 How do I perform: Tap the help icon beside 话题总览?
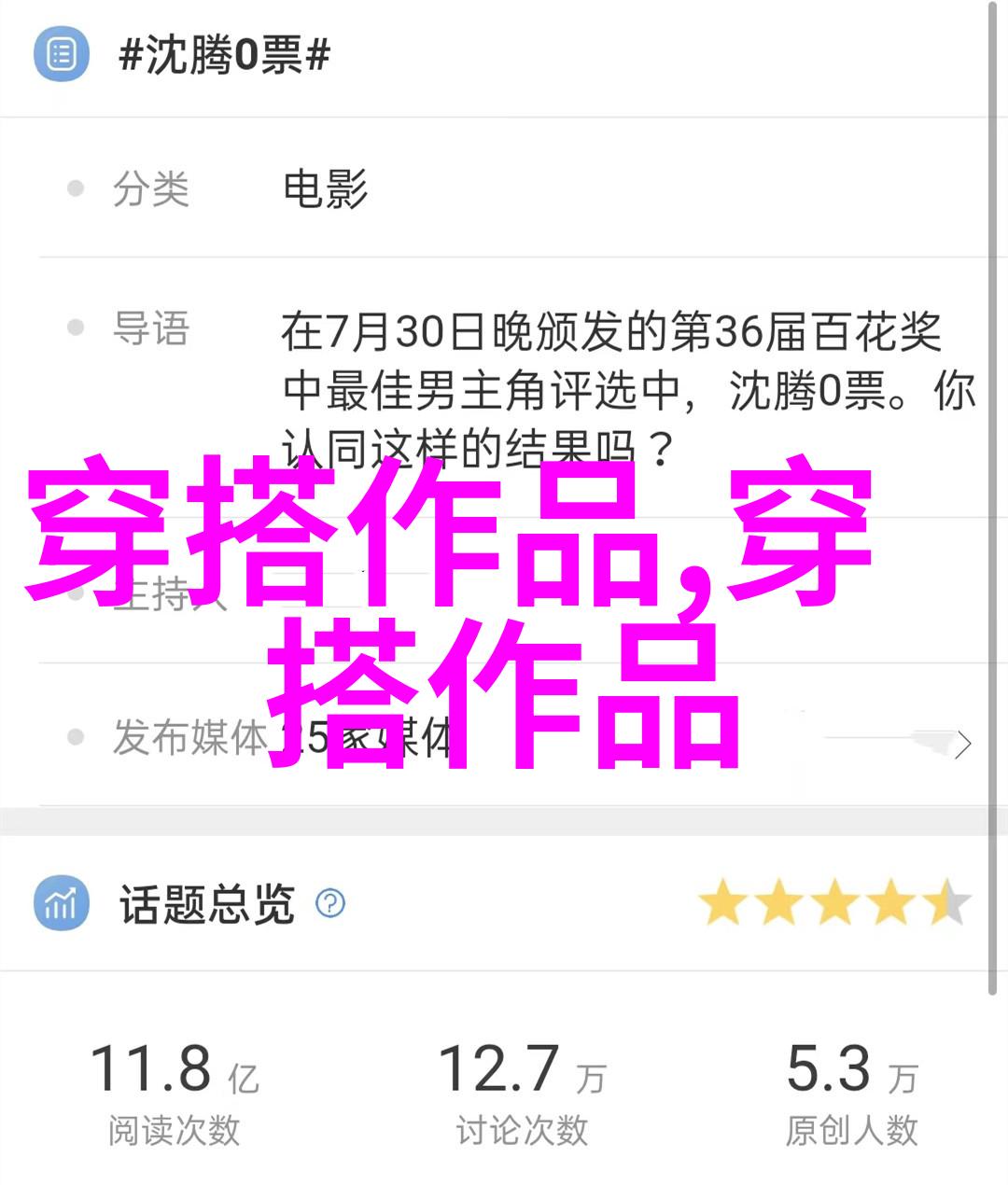point(330,903)
